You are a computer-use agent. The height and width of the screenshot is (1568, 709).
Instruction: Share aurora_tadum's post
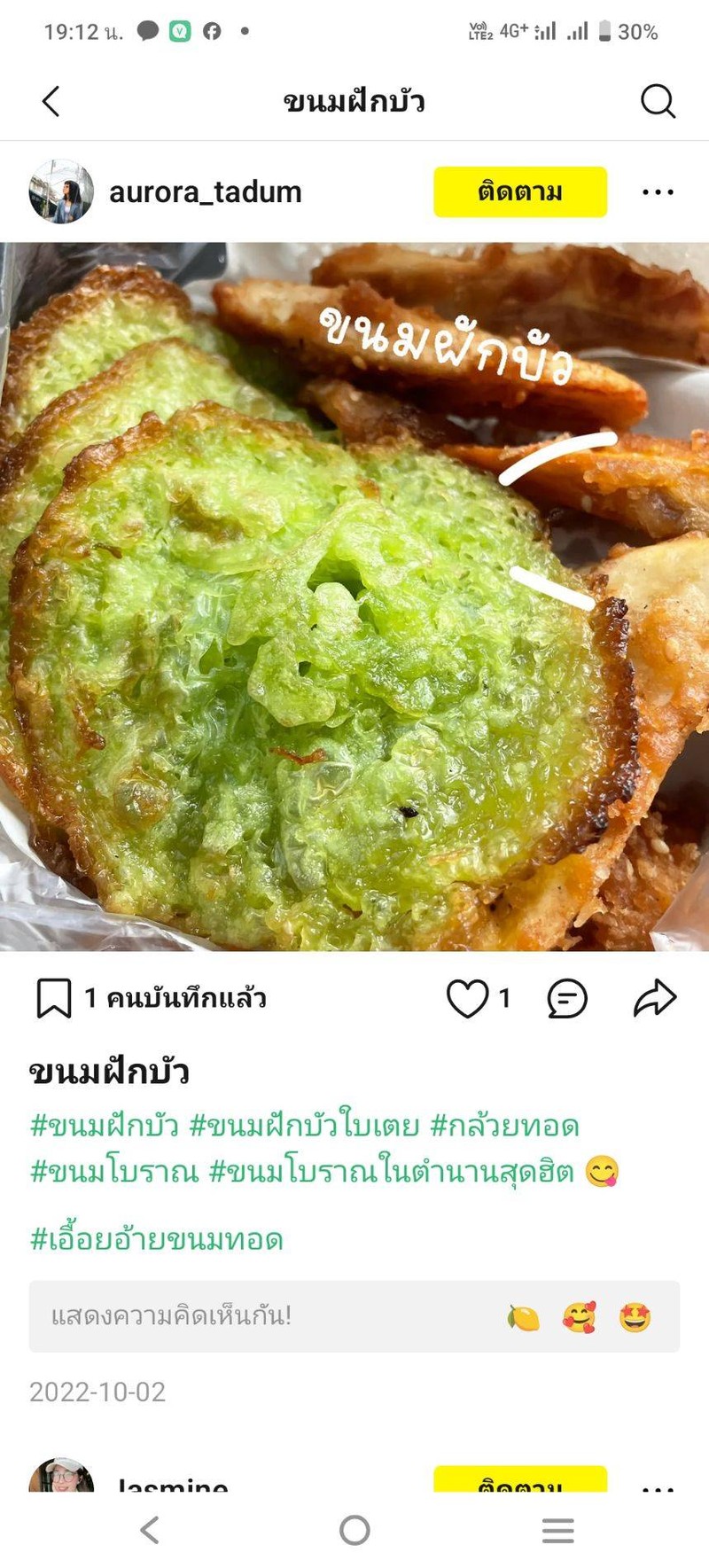655,998
